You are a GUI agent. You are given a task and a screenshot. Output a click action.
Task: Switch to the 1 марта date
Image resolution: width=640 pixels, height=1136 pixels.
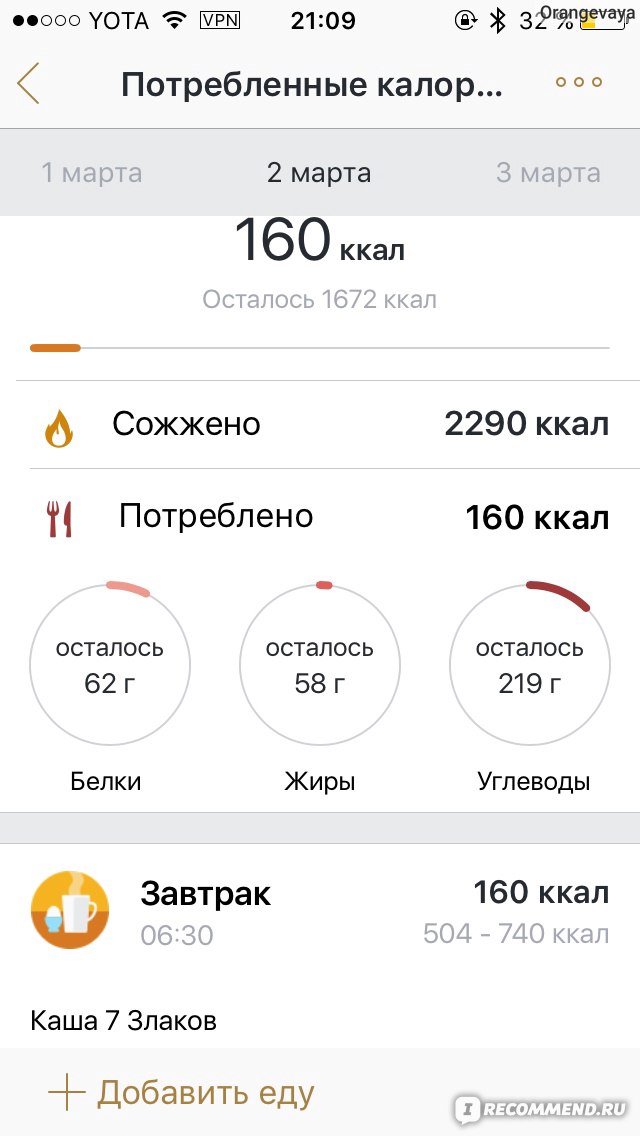tap(91, 173)
